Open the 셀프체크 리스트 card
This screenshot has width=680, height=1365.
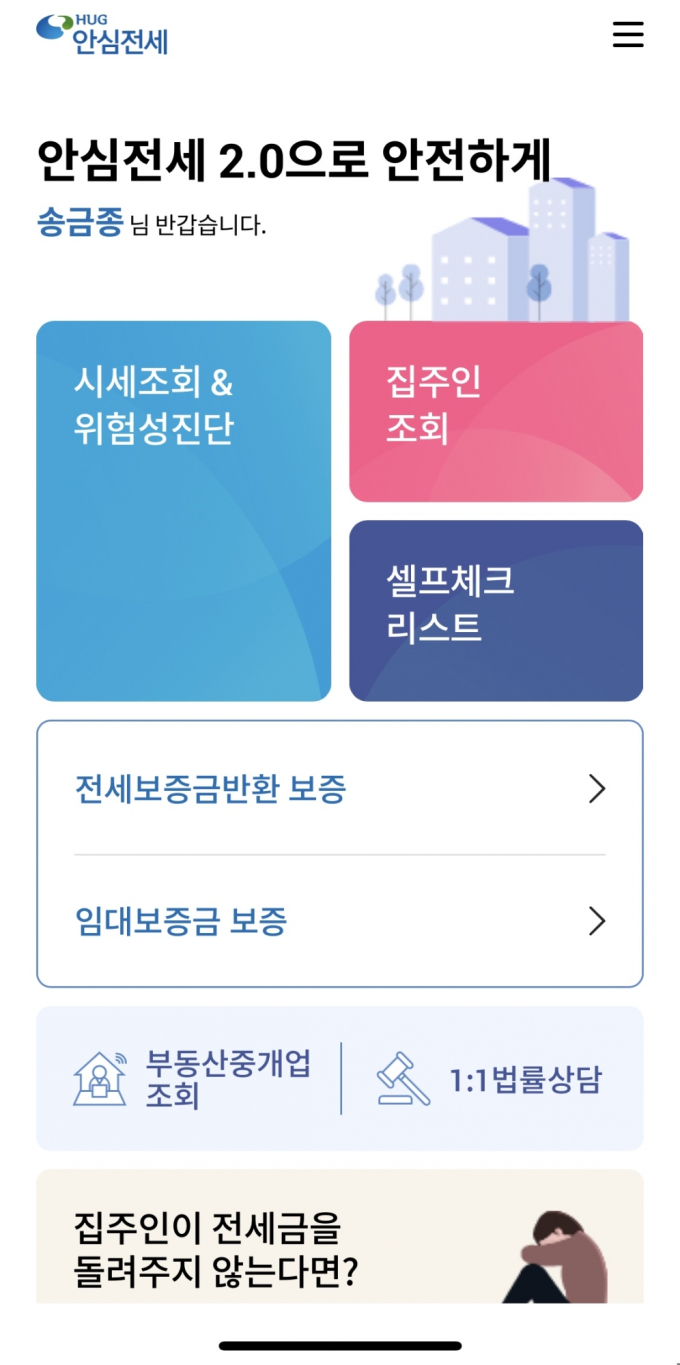(x=496, y=611)
